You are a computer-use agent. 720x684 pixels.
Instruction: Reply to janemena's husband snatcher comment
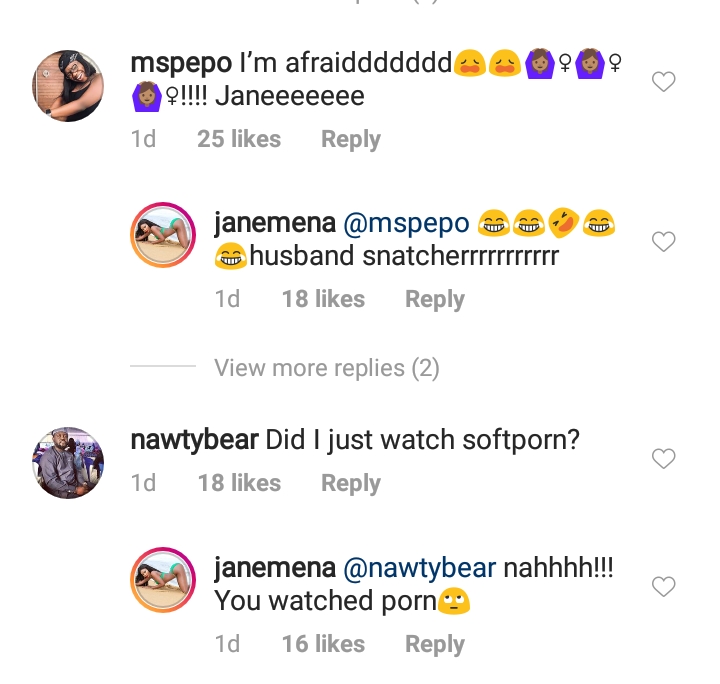coord(435,299)
